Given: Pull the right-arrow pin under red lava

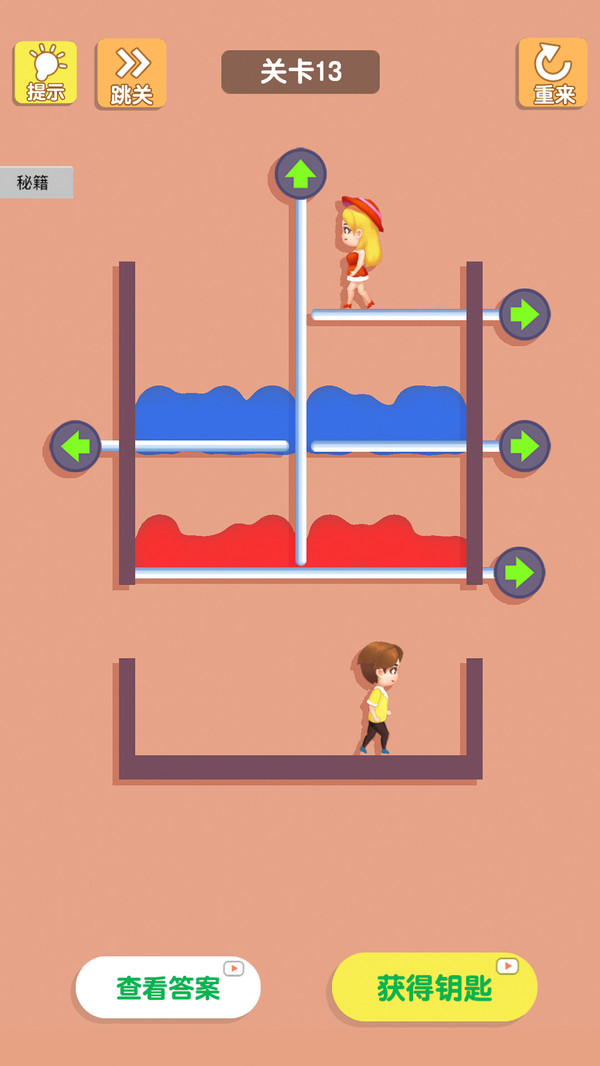Looking at the screenshot, I should click(x=519, y=573).
